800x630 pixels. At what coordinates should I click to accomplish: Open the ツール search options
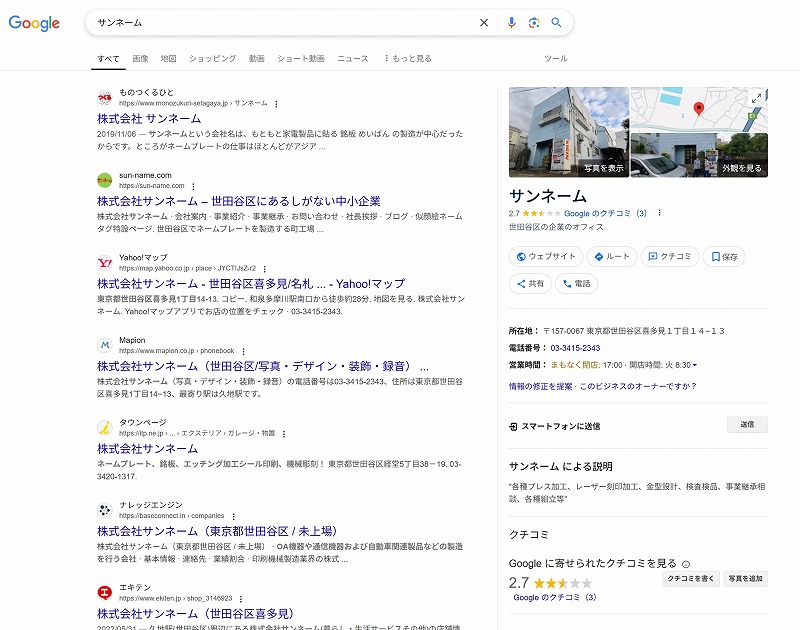tap(555, 59)
